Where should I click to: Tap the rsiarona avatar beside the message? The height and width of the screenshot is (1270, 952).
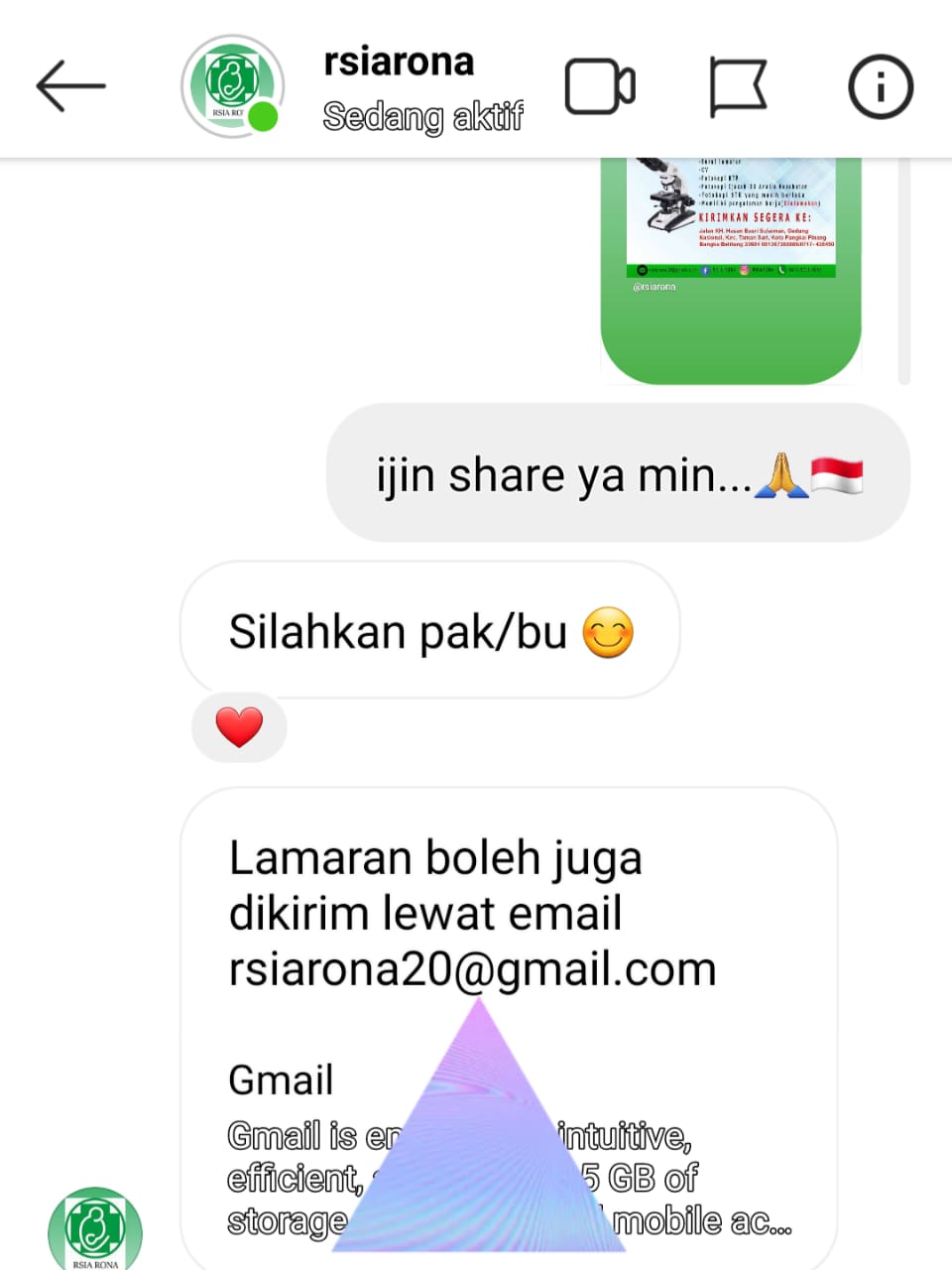coord(95,1230)
